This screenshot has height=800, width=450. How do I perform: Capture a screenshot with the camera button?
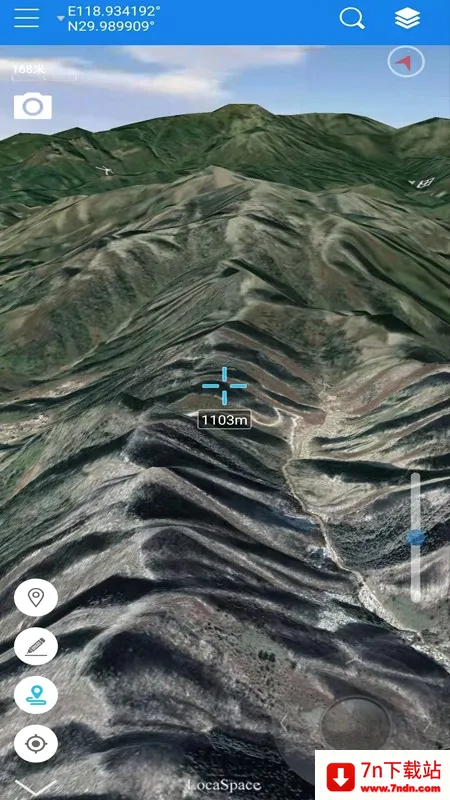pyautogui.click(x=33, y=107)
